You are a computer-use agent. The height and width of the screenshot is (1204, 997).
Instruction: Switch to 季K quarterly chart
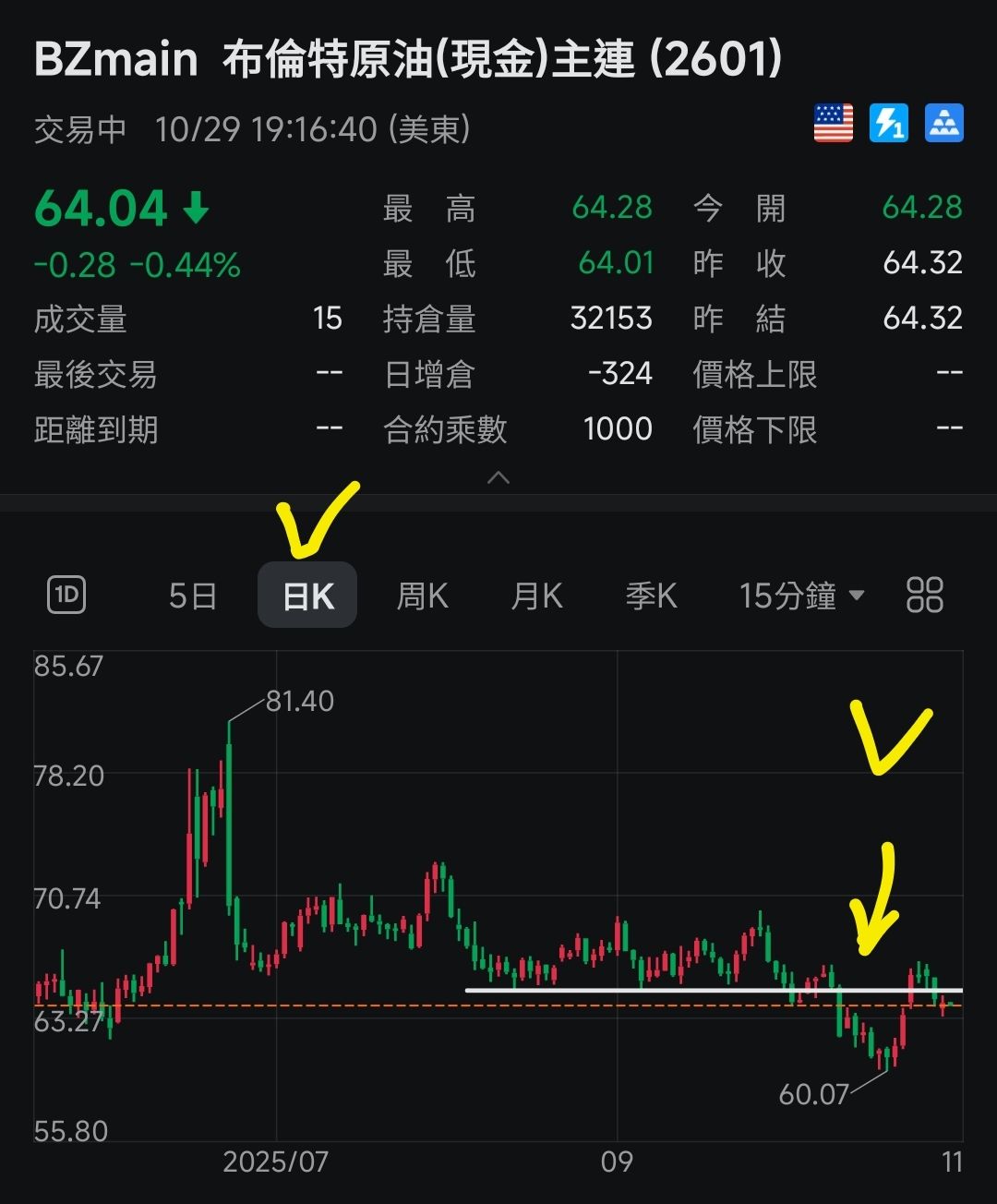(651, 596)
